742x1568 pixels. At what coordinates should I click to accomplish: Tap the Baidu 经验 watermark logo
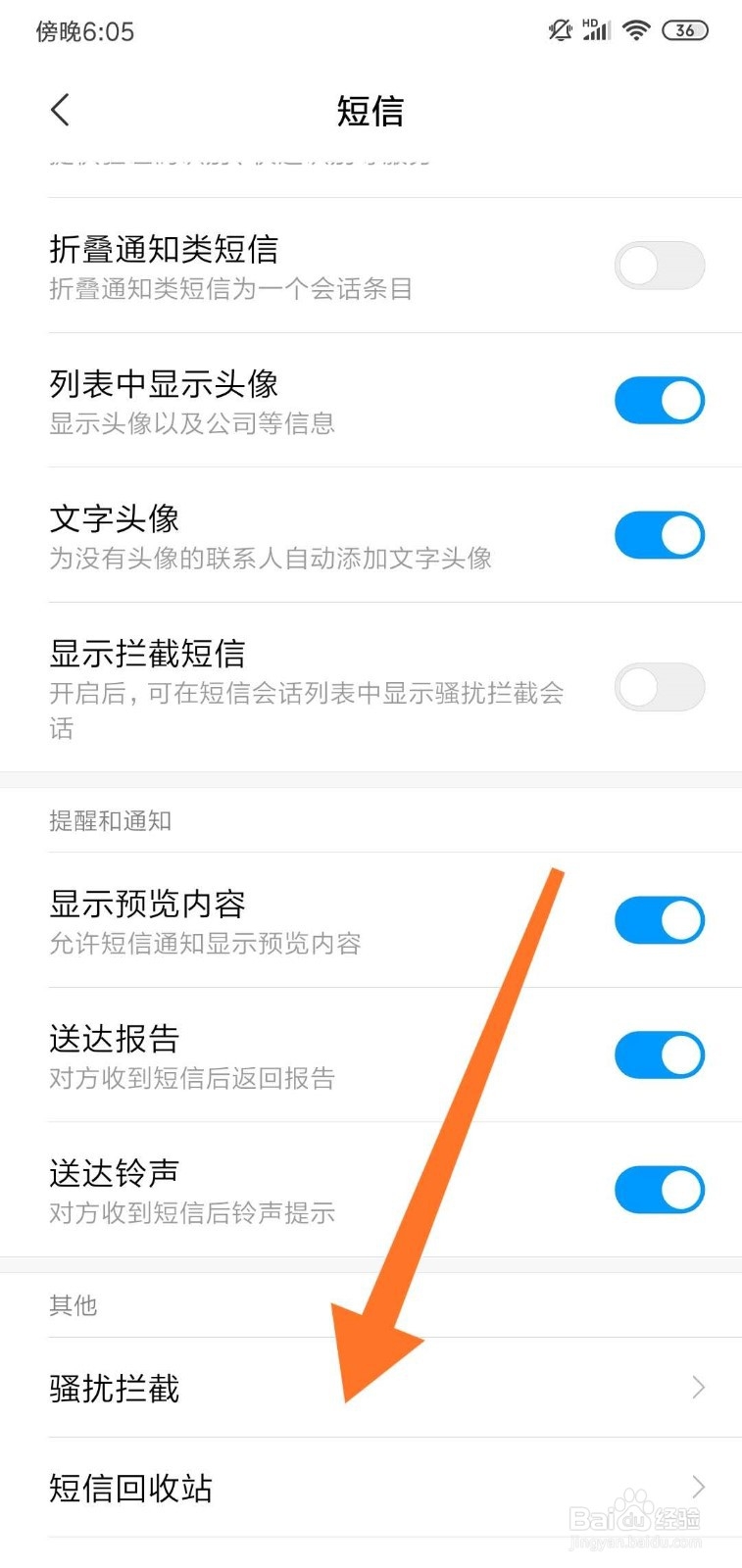click(635, 1514)
